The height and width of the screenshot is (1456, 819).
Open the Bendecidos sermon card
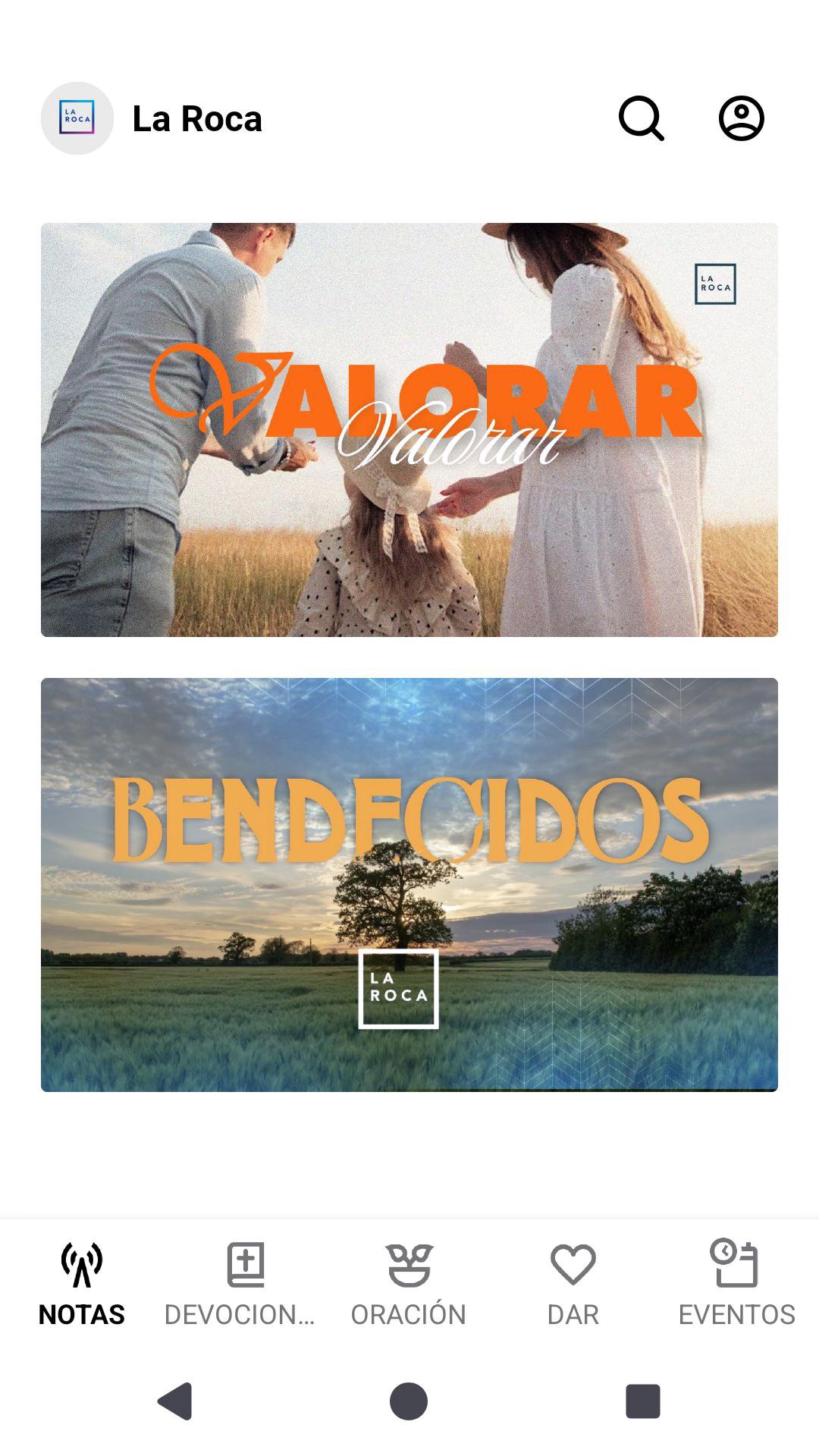pos(409,884)
